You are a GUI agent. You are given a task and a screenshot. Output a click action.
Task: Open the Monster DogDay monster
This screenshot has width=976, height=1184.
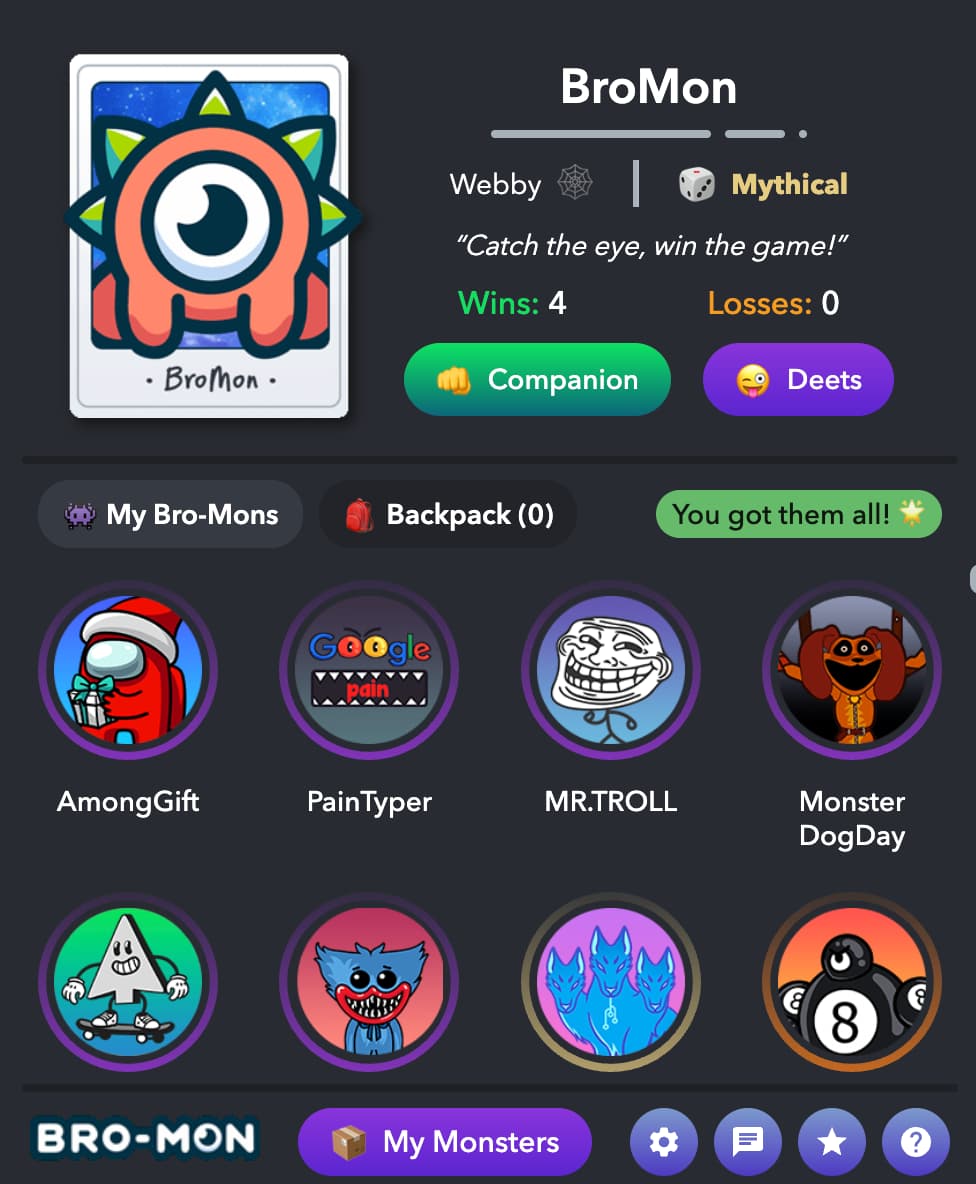[x=851, y=671]
